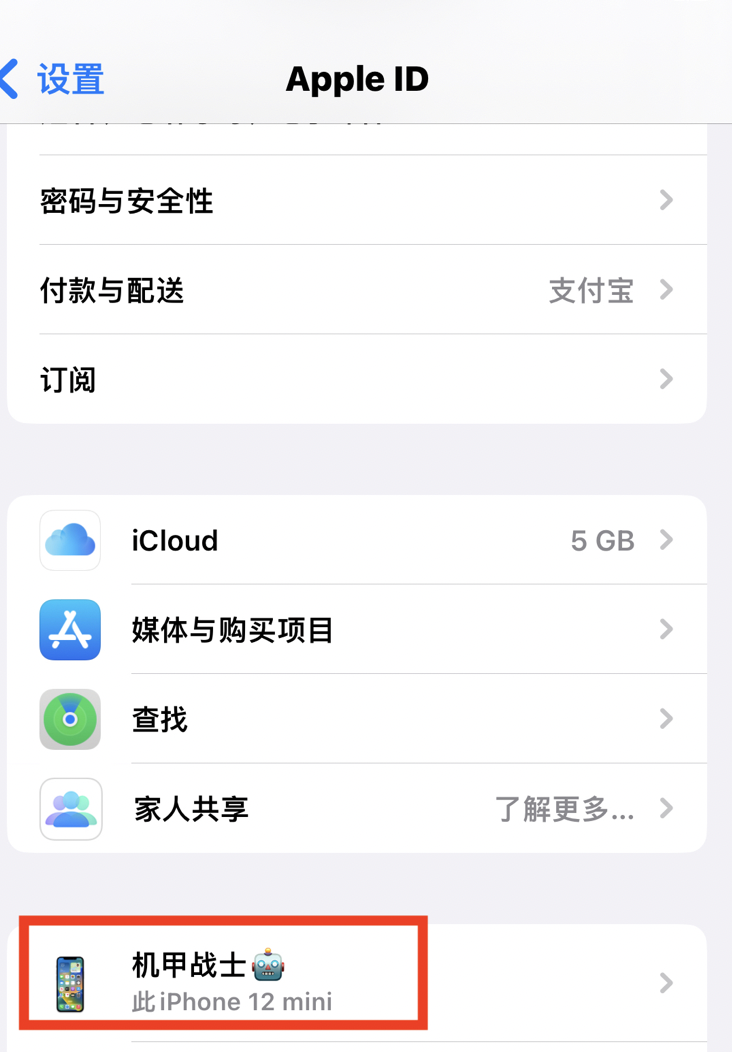Screen dimensions: 732x1052
Task: Open 密码与安全性 settings
Action: click(x=356, y=201)
